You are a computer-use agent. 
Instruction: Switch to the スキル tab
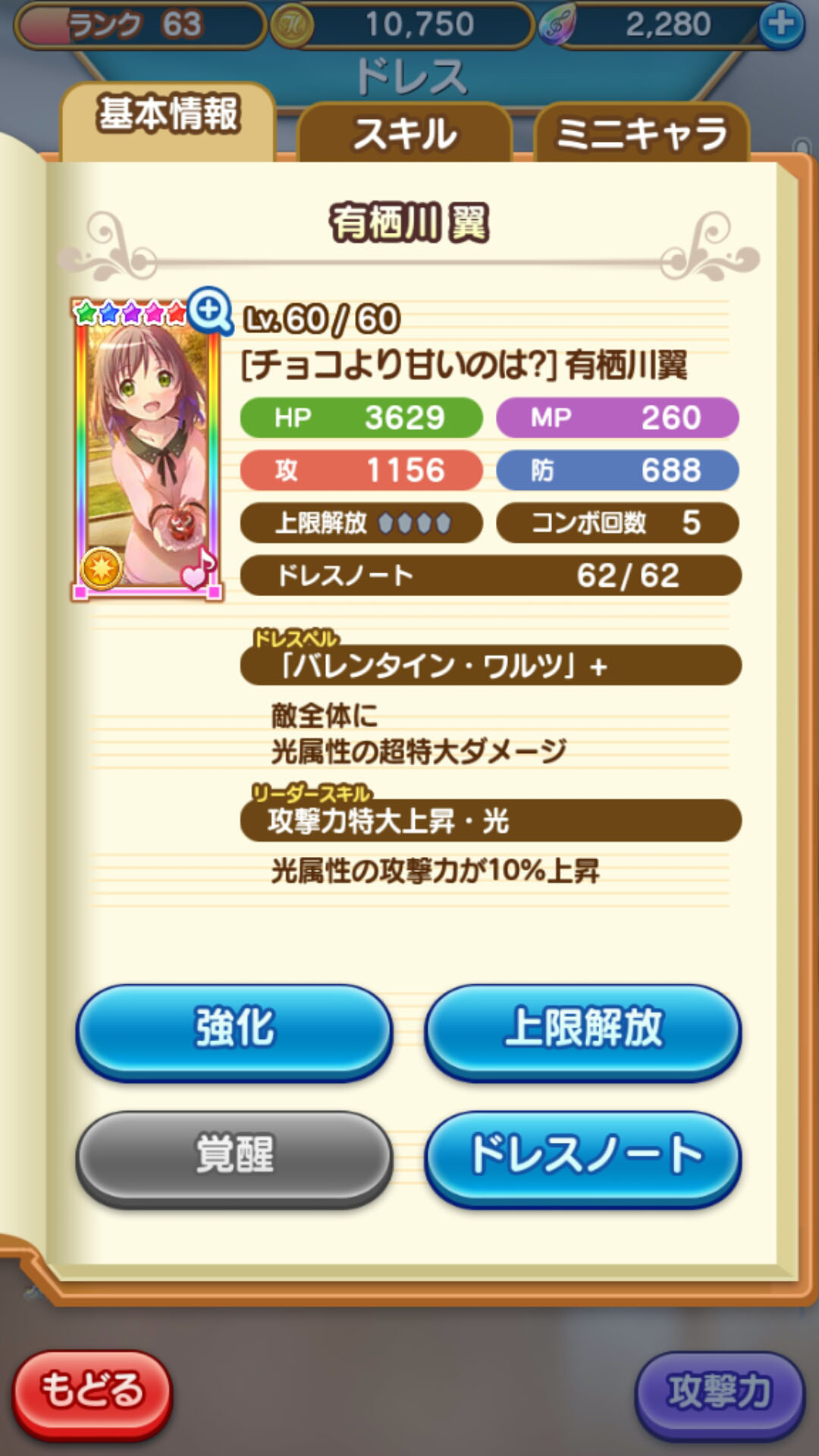click(x=405, y=133)
